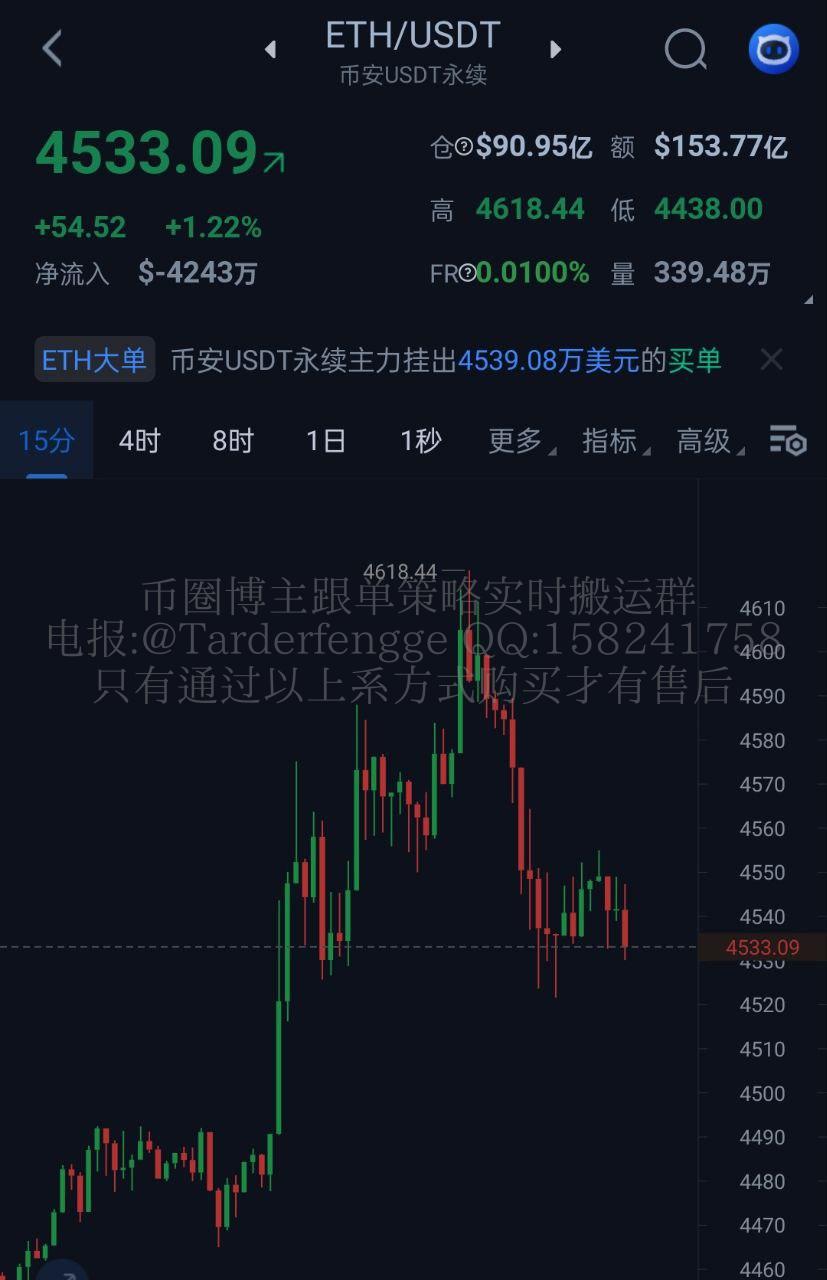Screen dimensions: 827x1280
Task: Switch to the previous trading pair
Action: [270, 49]
